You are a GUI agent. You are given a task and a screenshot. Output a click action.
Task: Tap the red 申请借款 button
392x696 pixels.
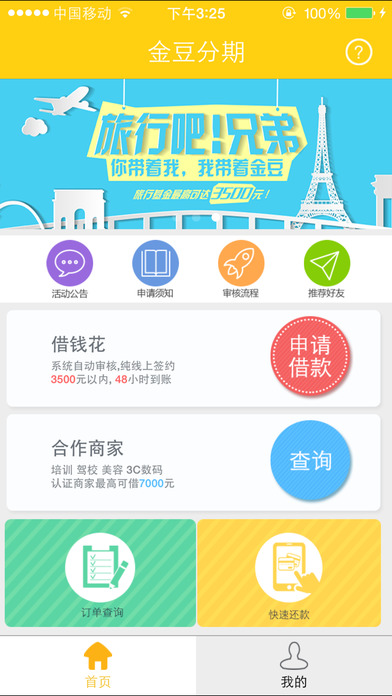(x=310, y=356)
